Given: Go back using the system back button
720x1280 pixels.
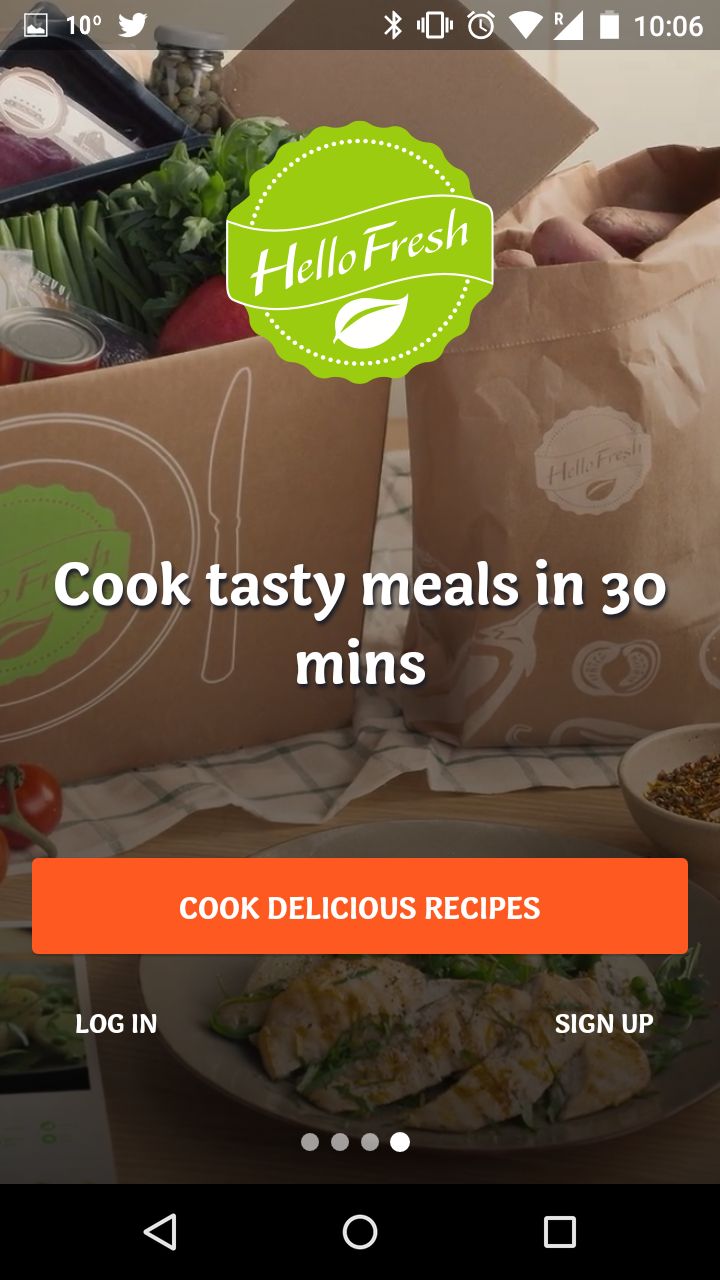Looking at the screenshot, I should coord(160,1232).
